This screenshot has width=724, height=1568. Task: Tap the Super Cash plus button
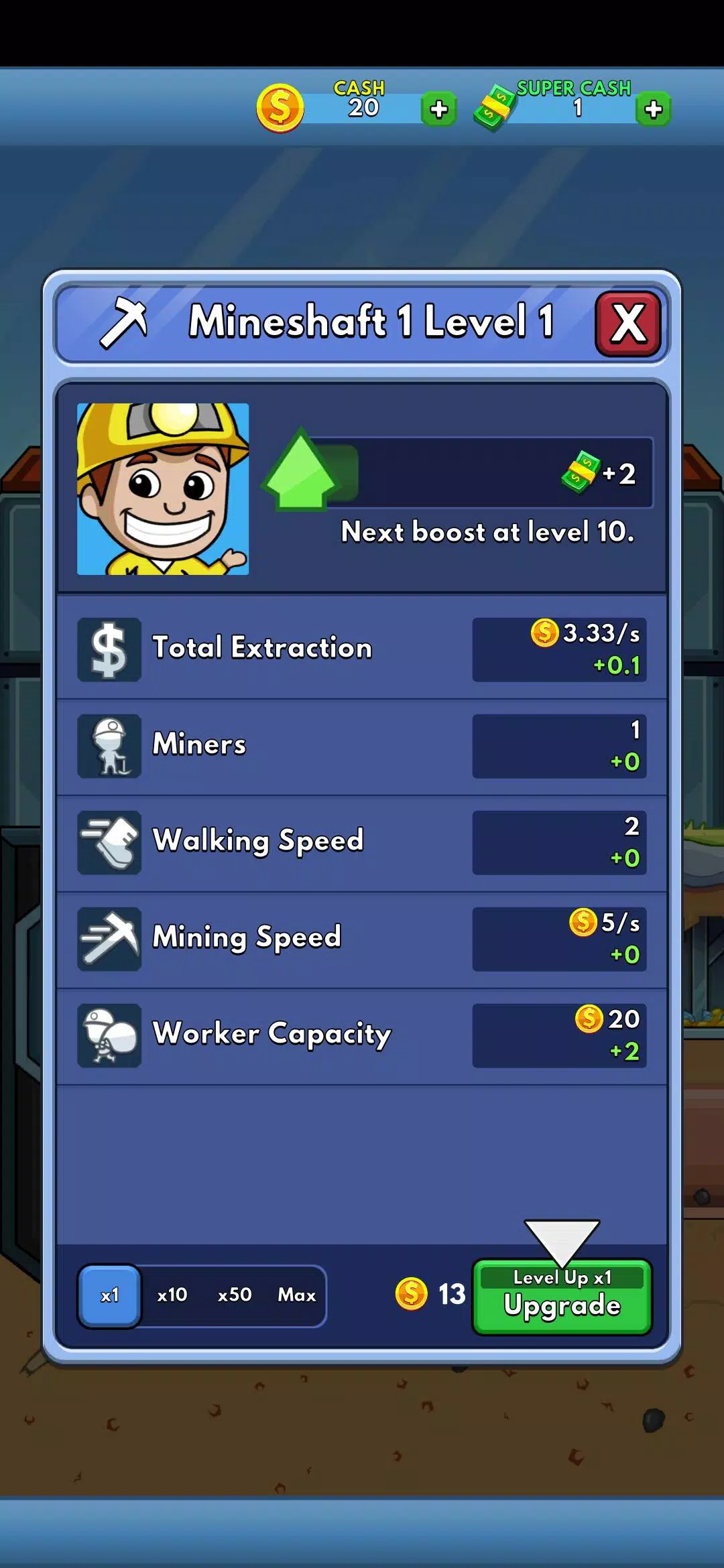652,109
